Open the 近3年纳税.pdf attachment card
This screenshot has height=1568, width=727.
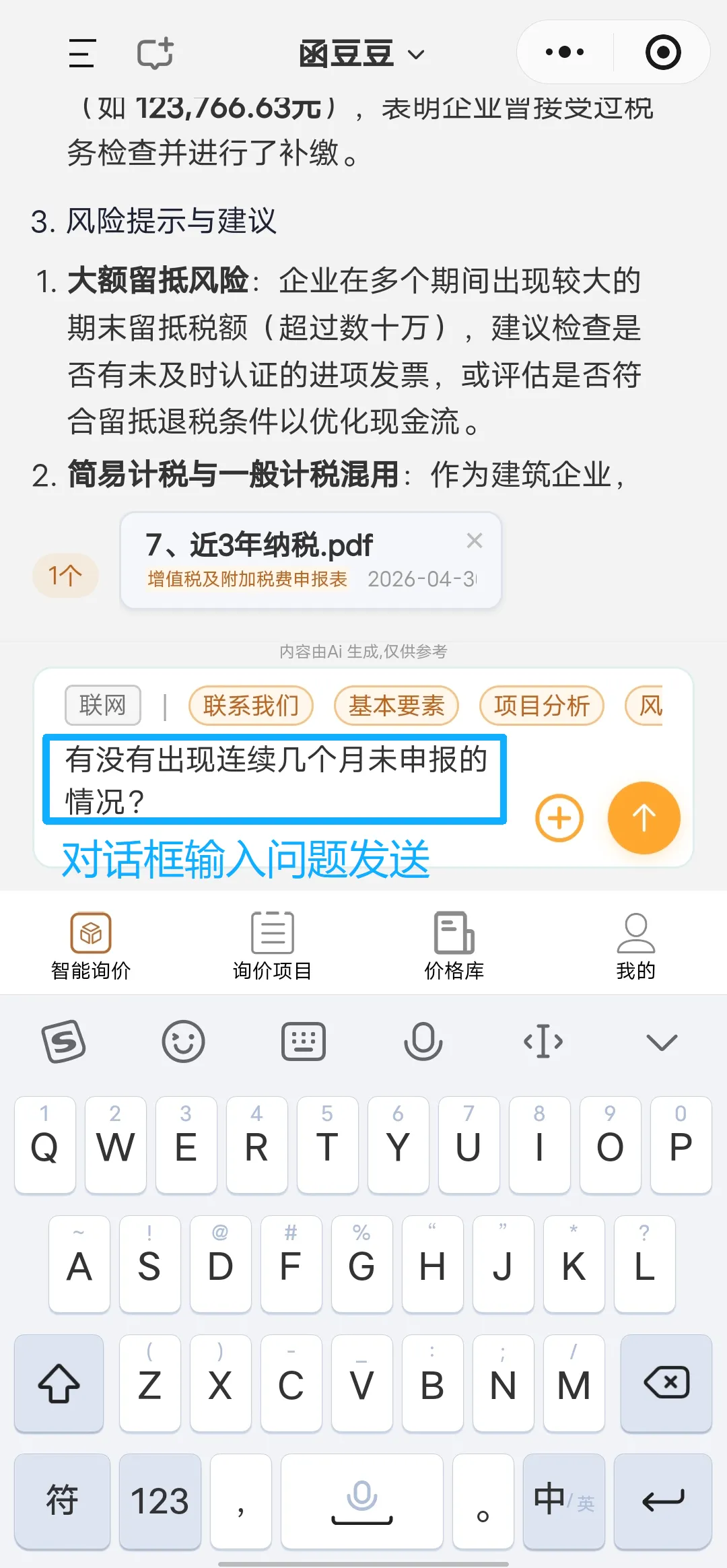(311, 560)
